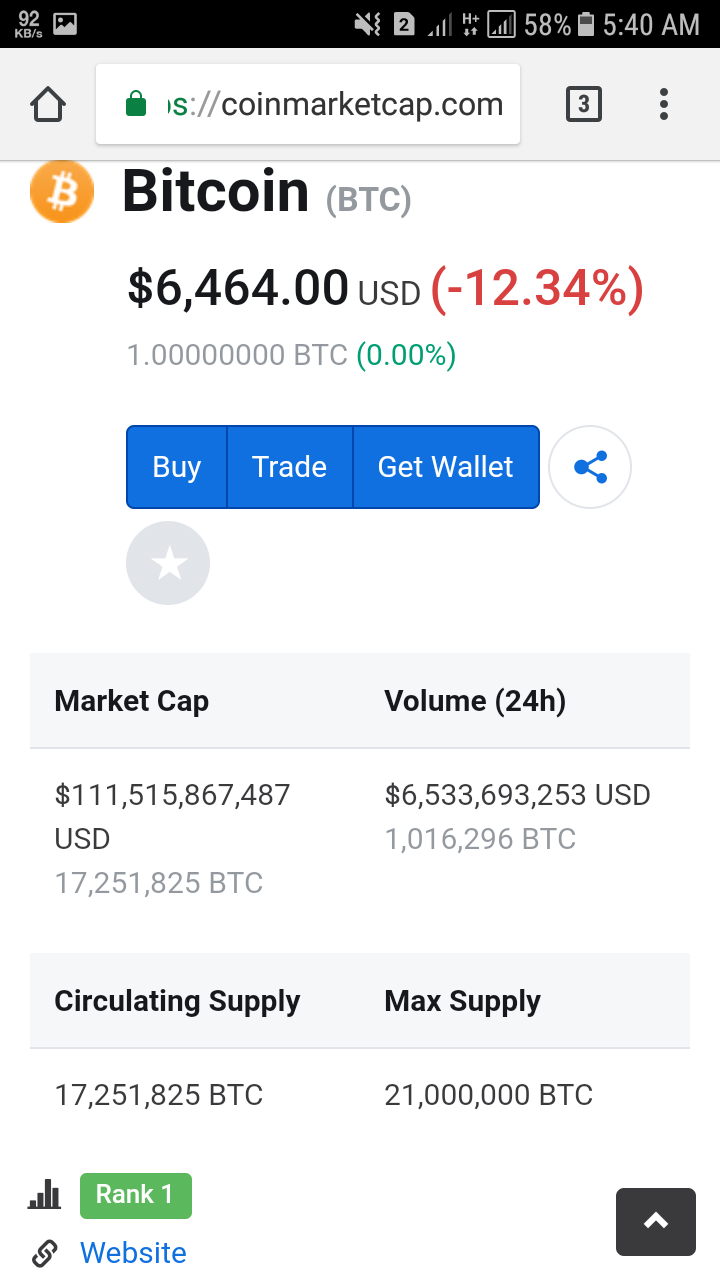Tap the Buy button for Bitcoin

pos(177,467)
